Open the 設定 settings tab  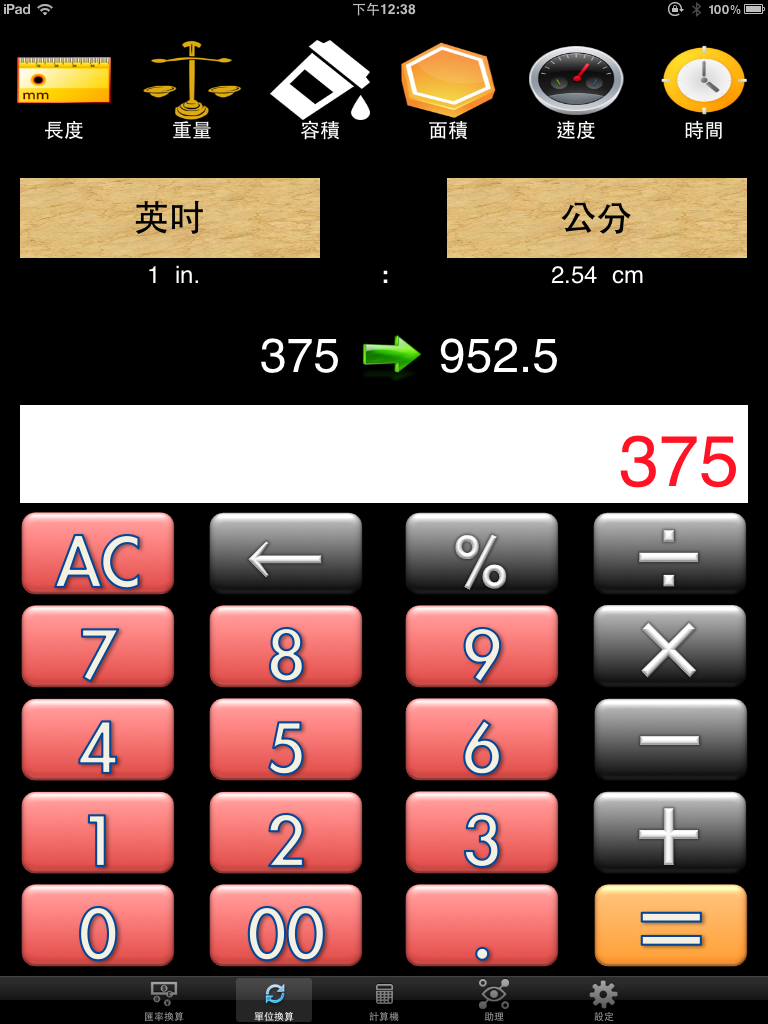pyautogui.click(x=603, y=1000)
